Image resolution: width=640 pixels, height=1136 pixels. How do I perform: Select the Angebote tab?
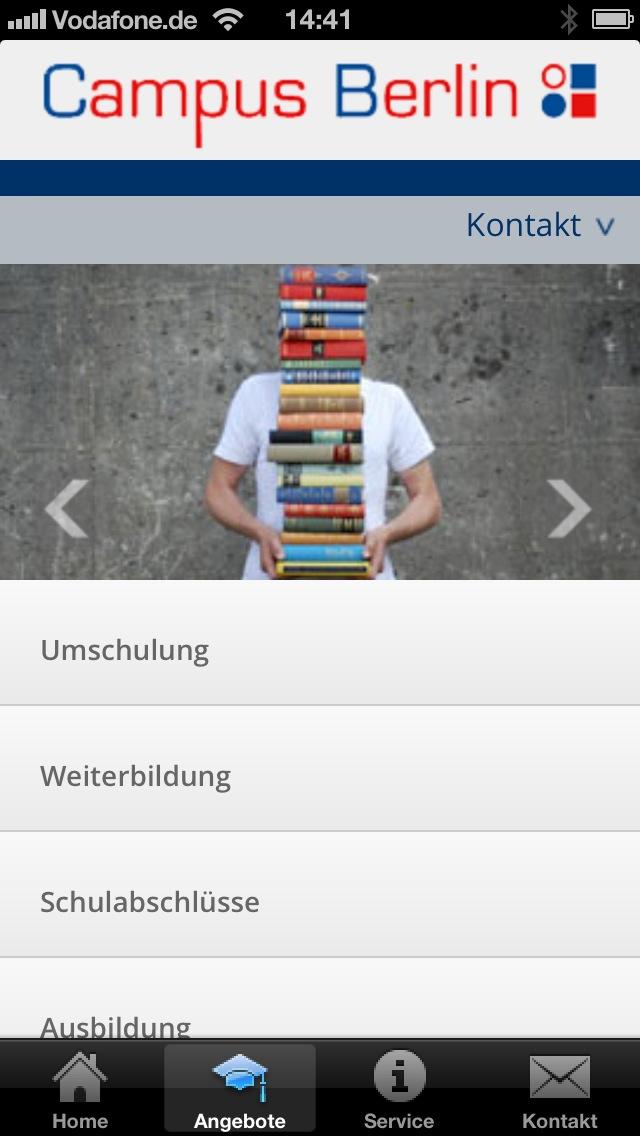(240, 1089)
